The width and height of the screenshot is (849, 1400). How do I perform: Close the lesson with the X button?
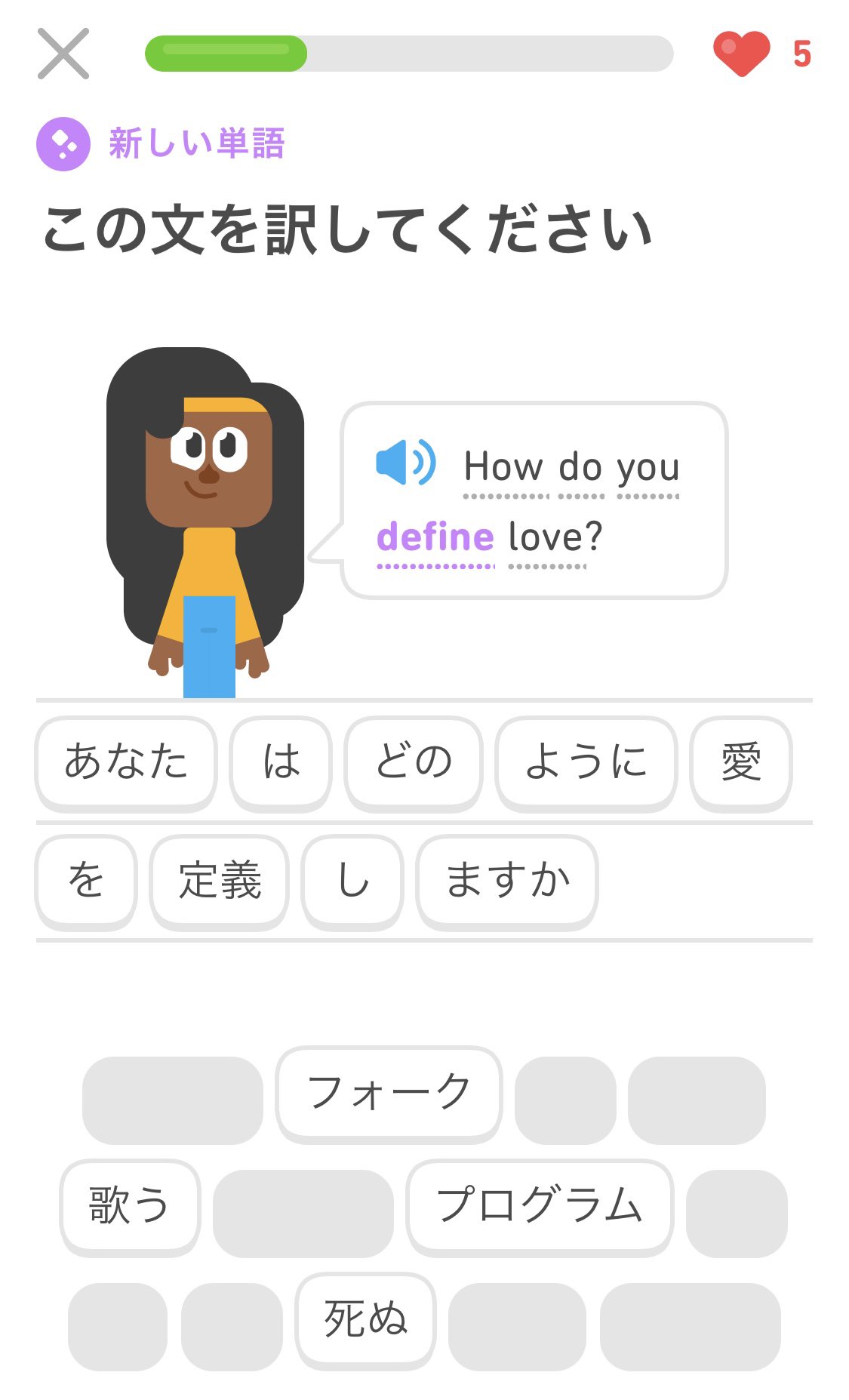pos(63,54)
